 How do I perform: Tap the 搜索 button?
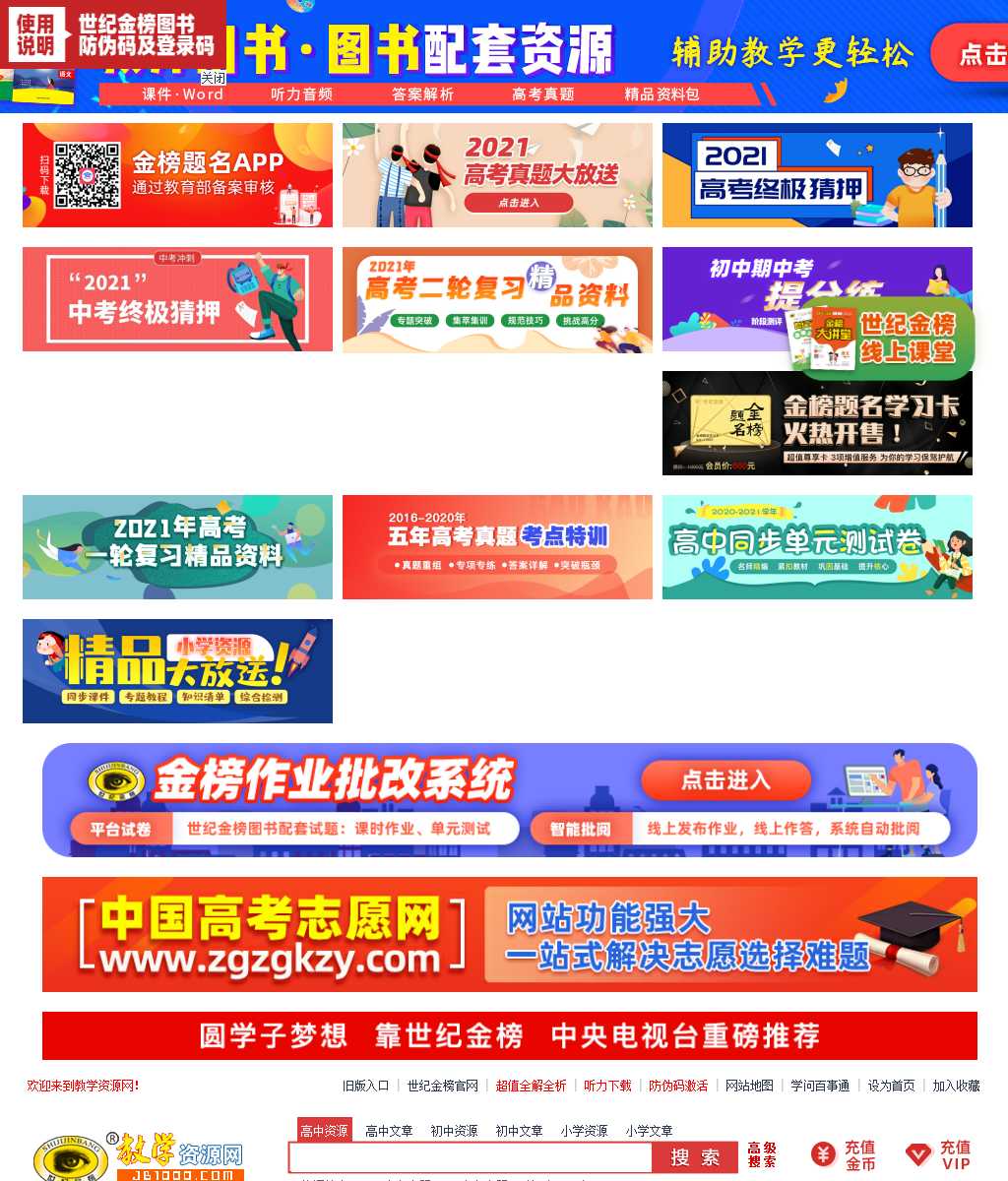point(695,1157)
